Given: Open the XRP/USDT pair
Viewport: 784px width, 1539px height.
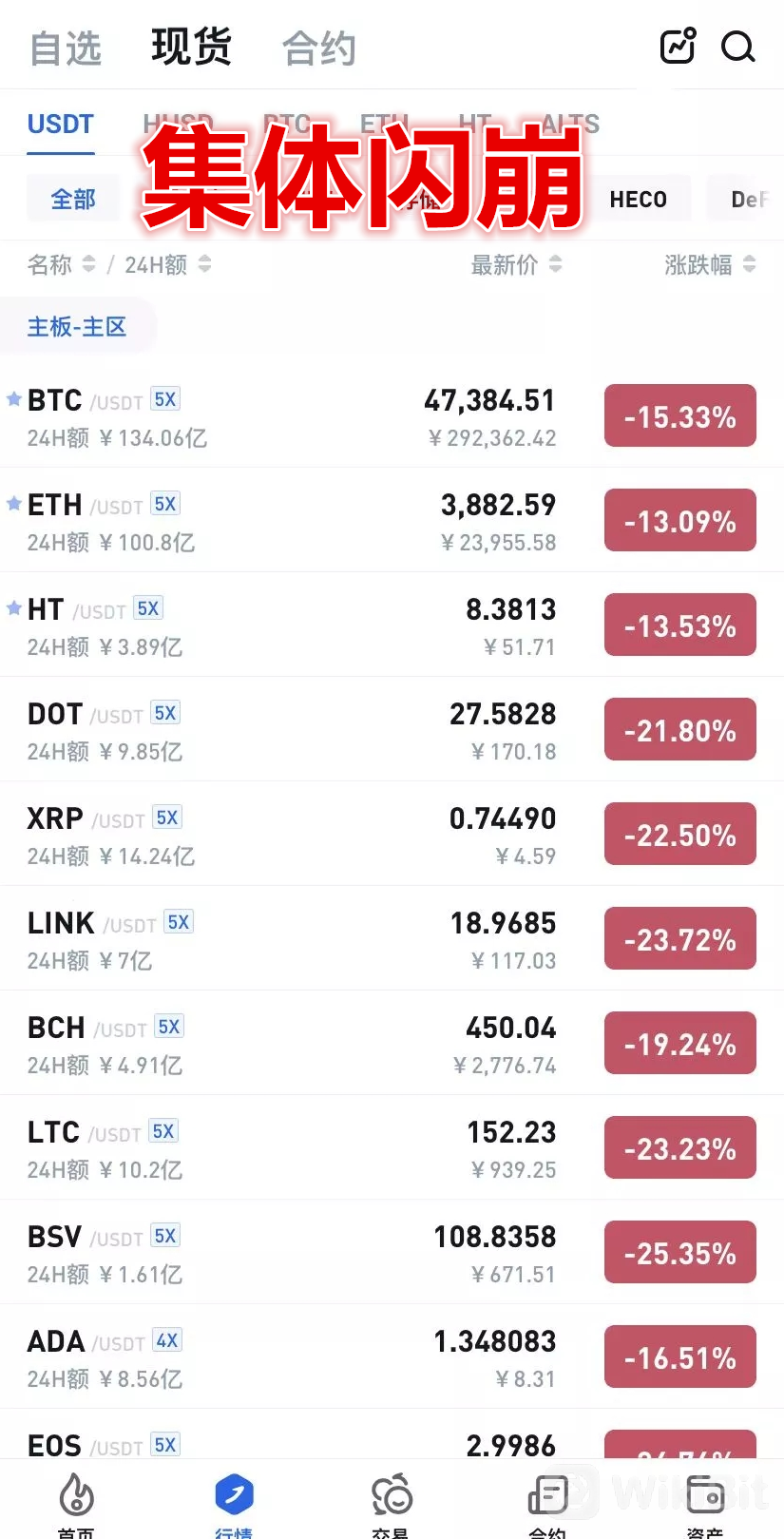Looking at the screenshot, I should [x=392, y=835].
